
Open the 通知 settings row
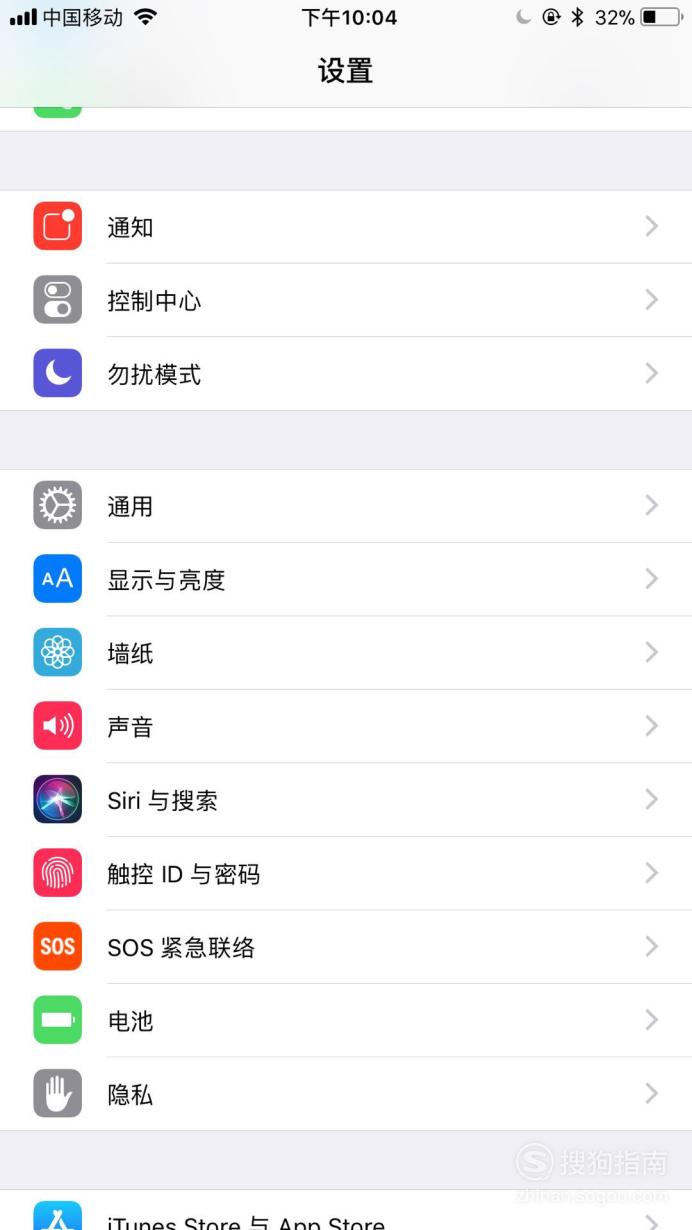point(346,227)
